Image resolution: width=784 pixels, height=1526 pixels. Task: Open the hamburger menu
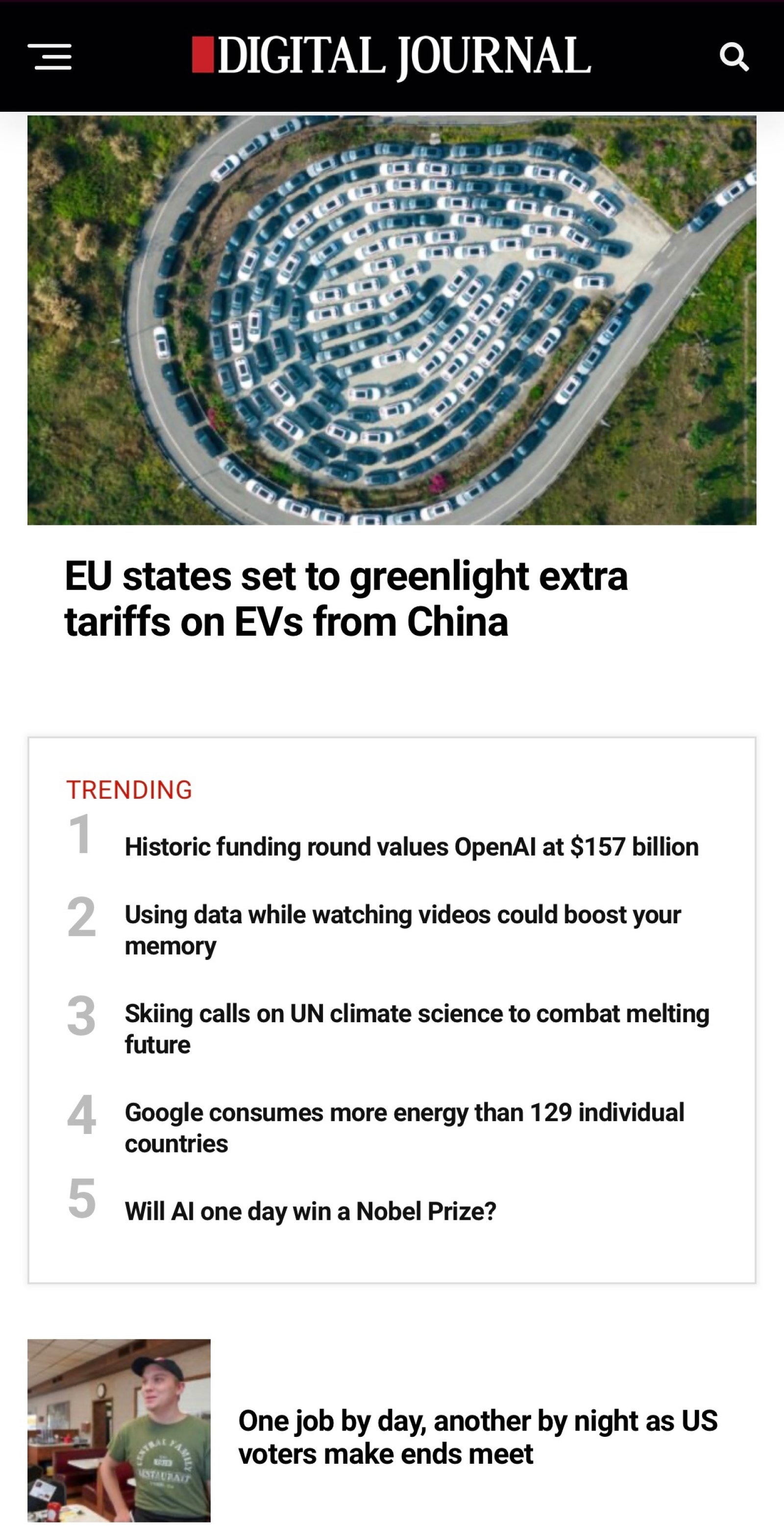click(x=50, y=57)
